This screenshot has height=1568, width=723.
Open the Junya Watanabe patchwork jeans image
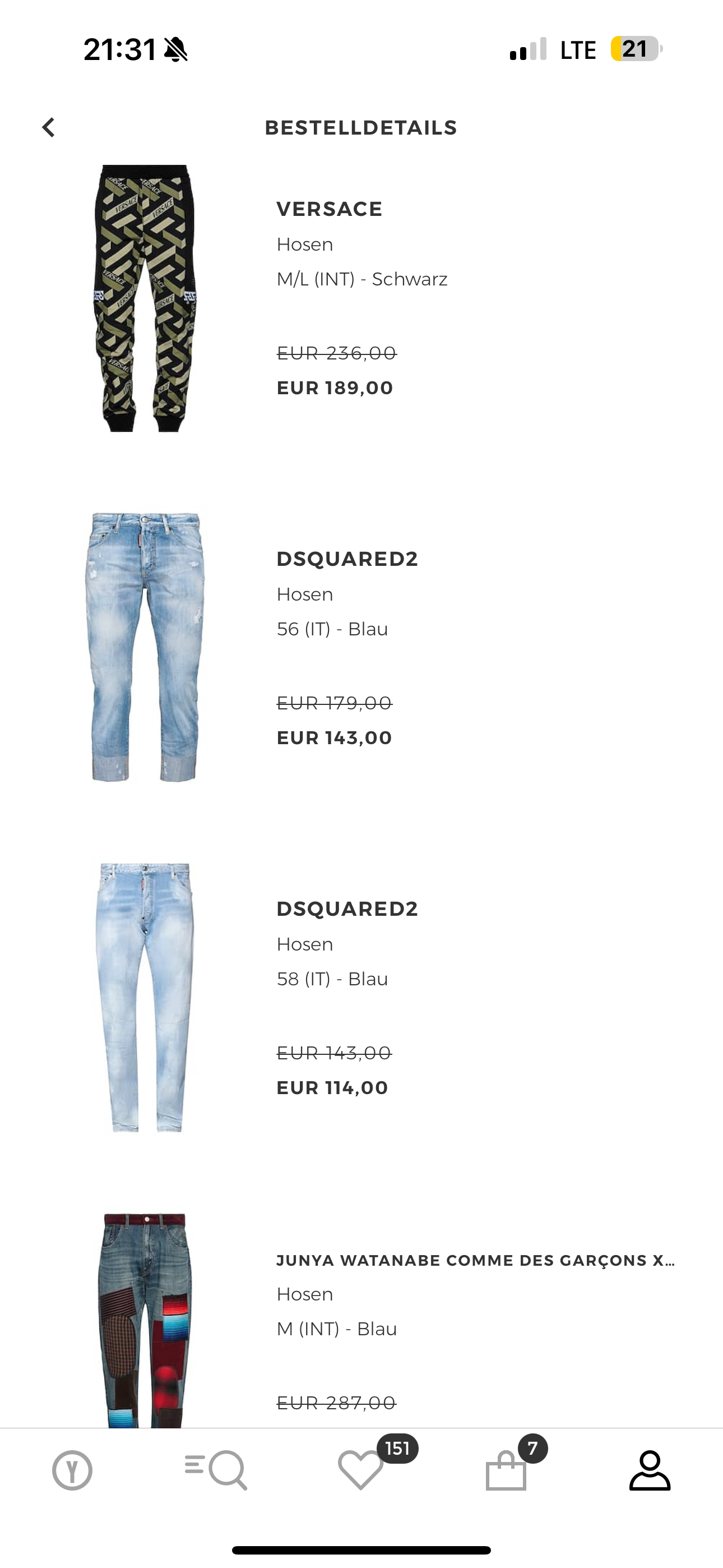[145, 1320]
